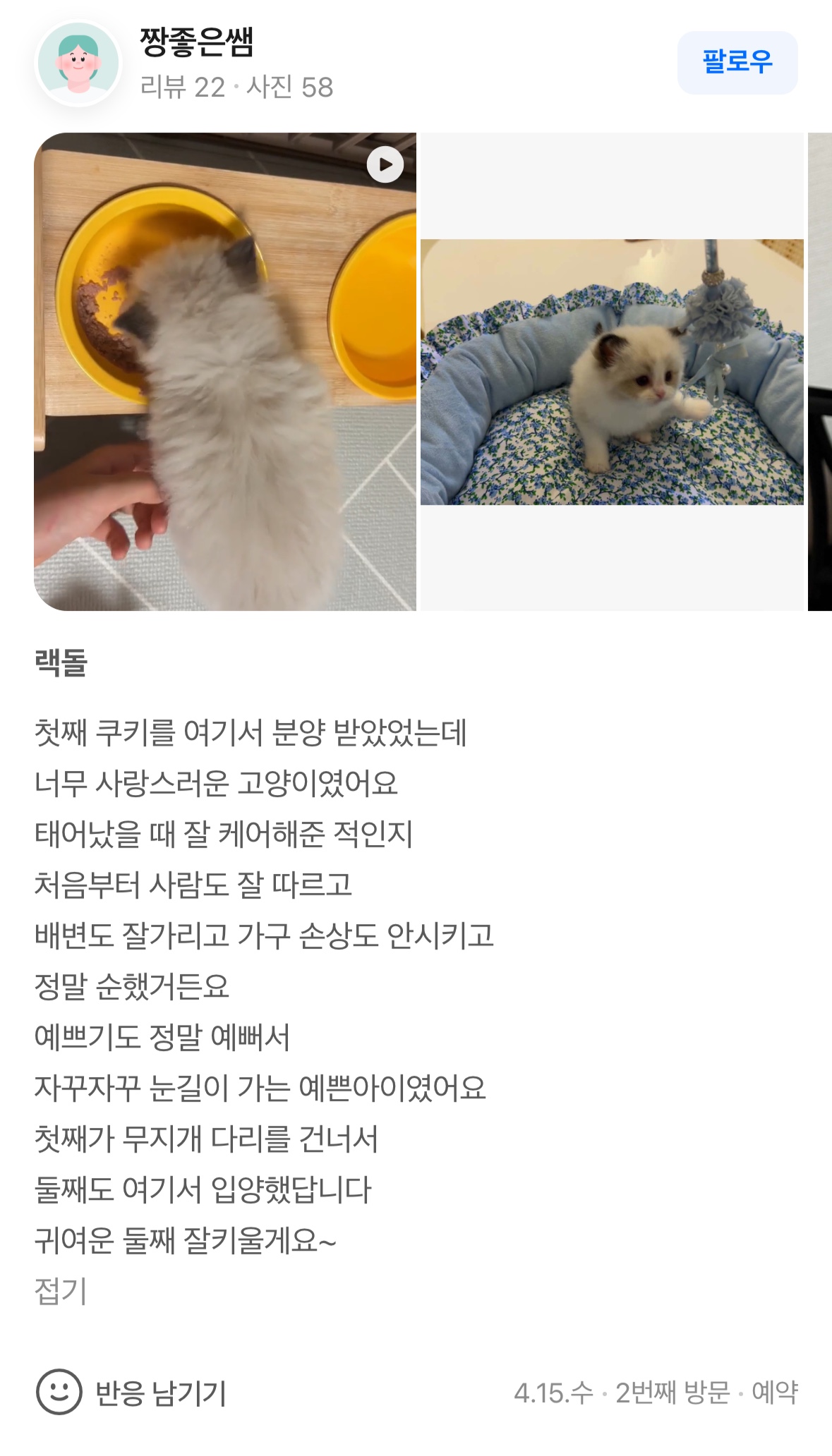Follow reviewer 짱좋은쌤
Screen dimensions: 832x1456
point(737,63)
